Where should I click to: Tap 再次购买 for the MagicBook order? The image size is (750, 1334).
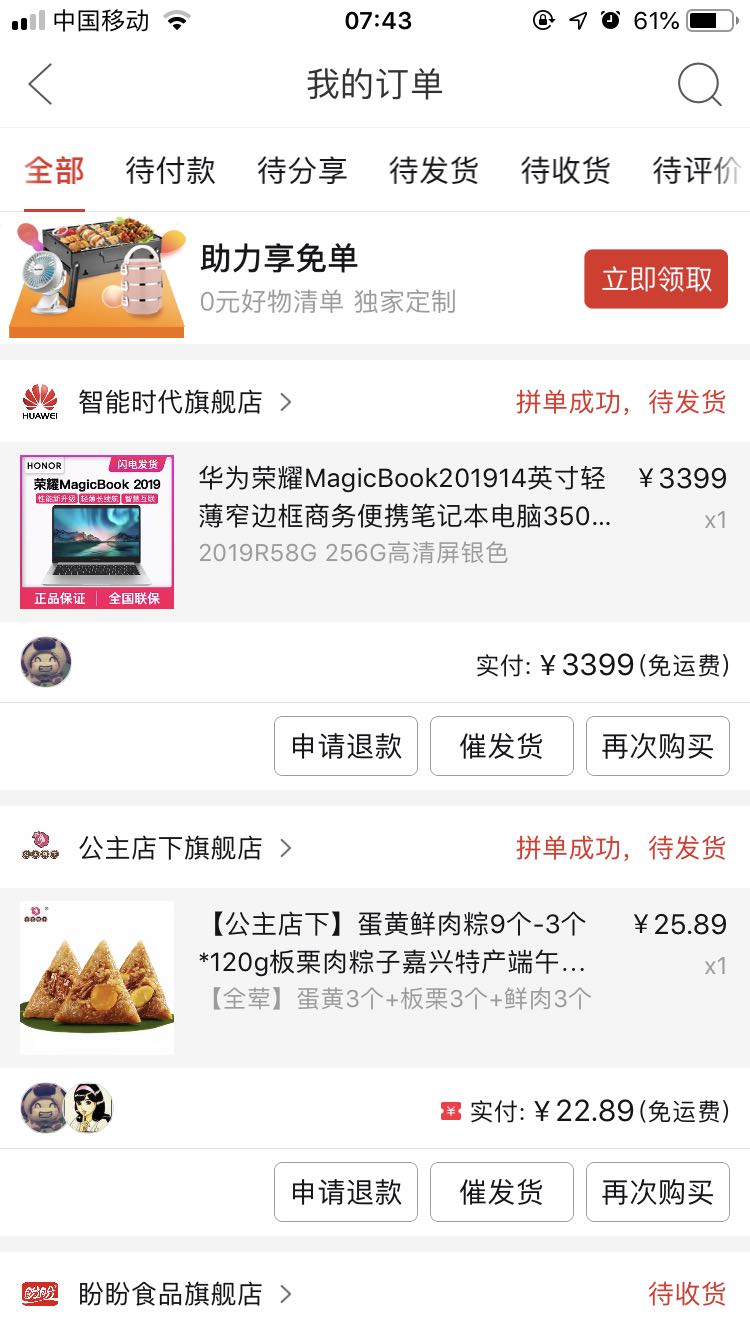(658, 746)
